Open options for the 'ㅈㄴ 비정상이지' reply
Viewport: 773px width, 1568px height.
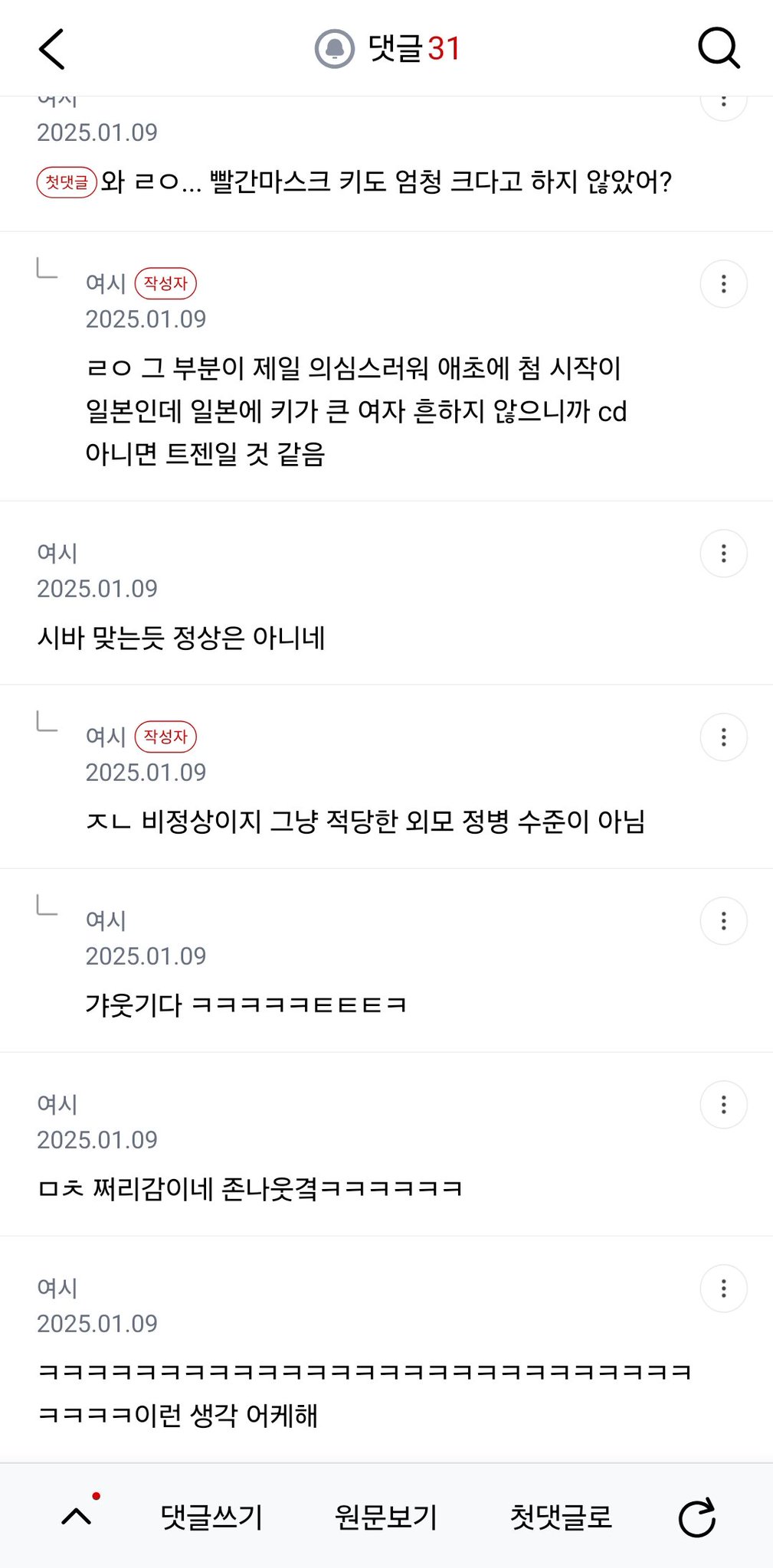point(723,737)
